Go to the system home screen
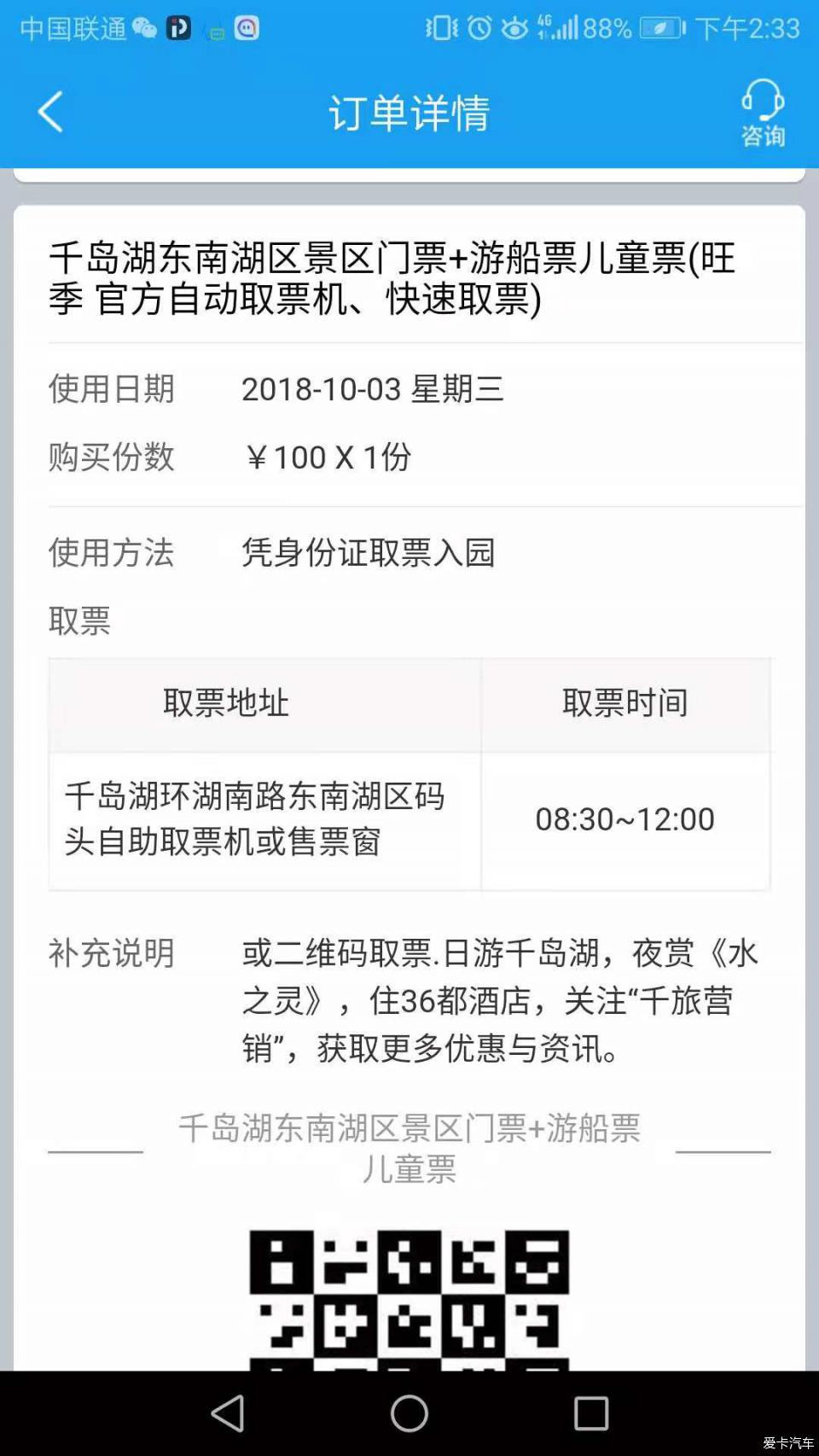 (409, 1413)
